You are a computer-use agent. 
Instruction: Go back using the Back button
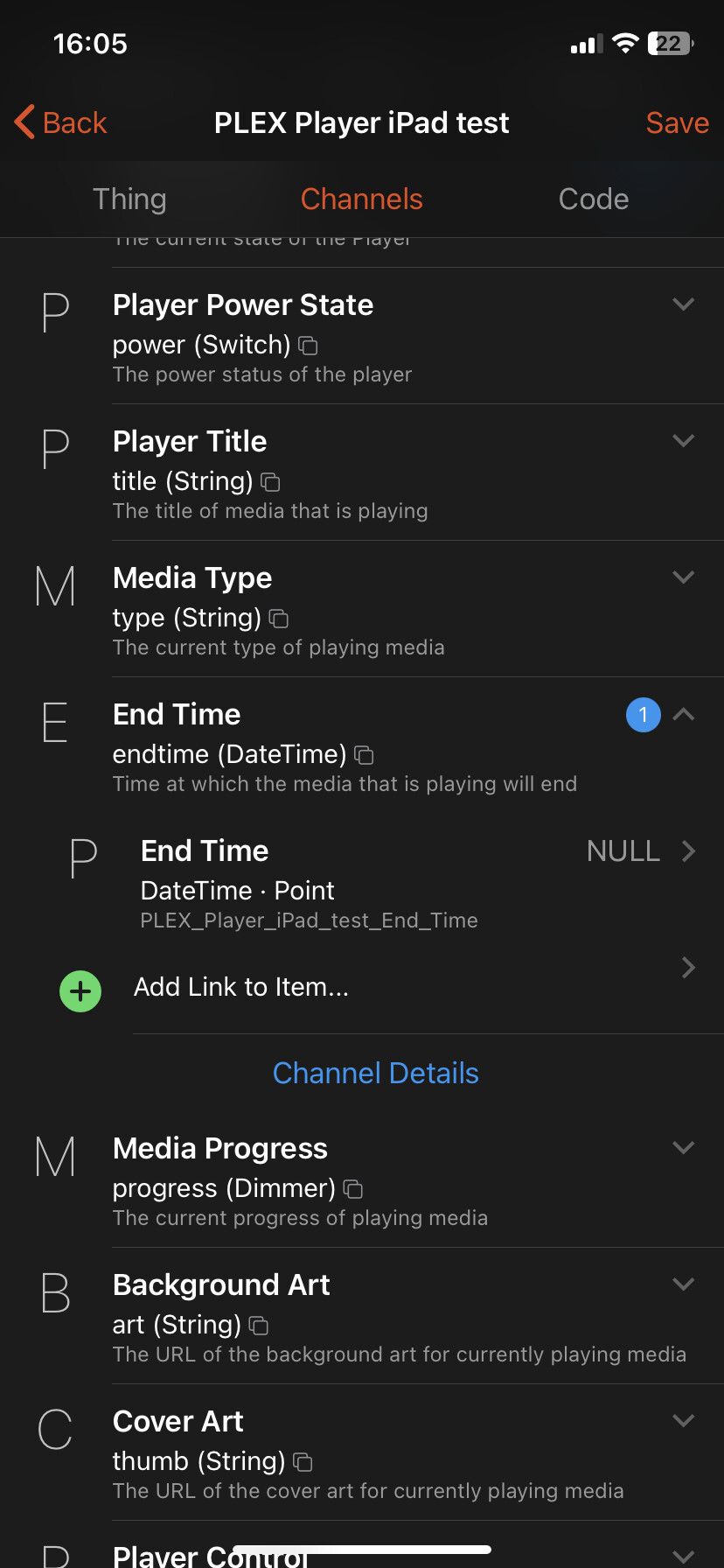click(61, 122)
